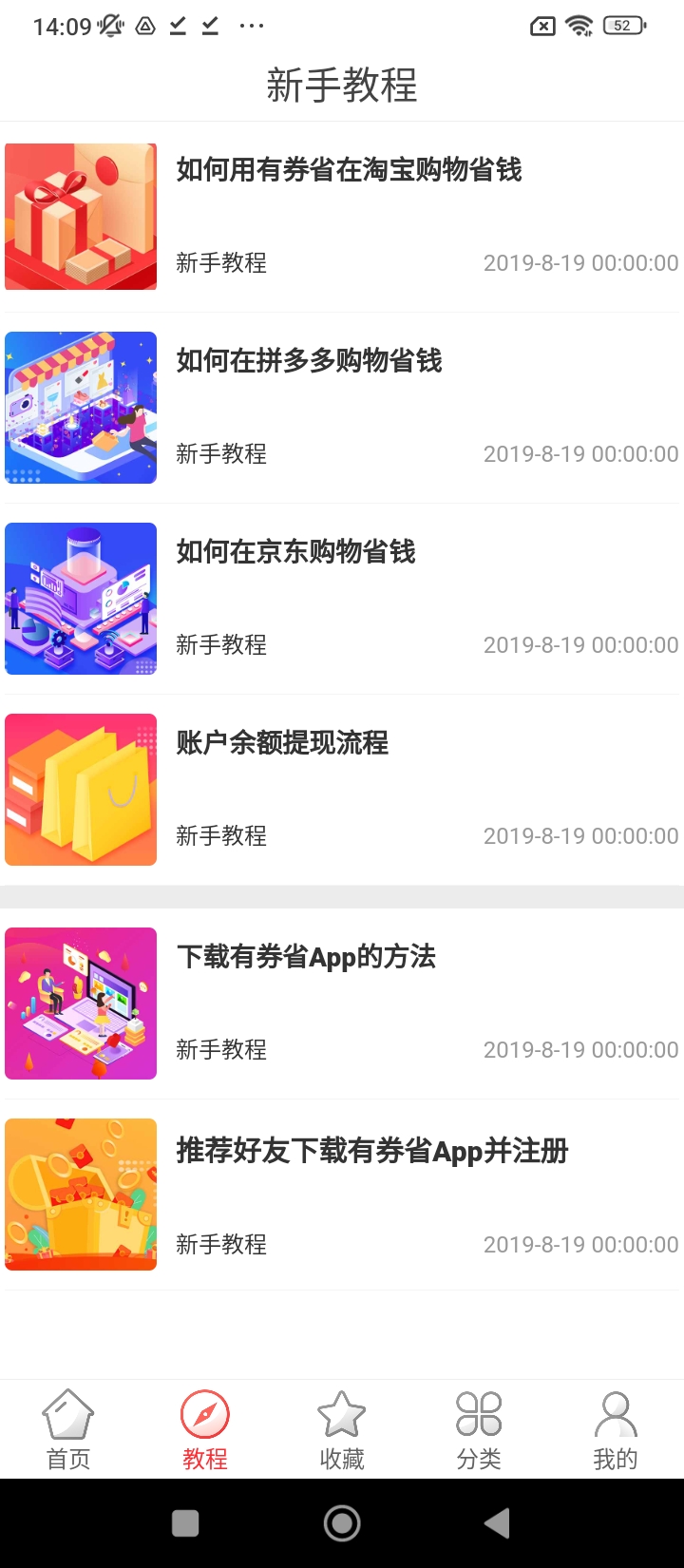This screenshot has width=684, height=1568.
Task: Open tutorial 如何在拼多多购物省钱
Action: point(309,361)
